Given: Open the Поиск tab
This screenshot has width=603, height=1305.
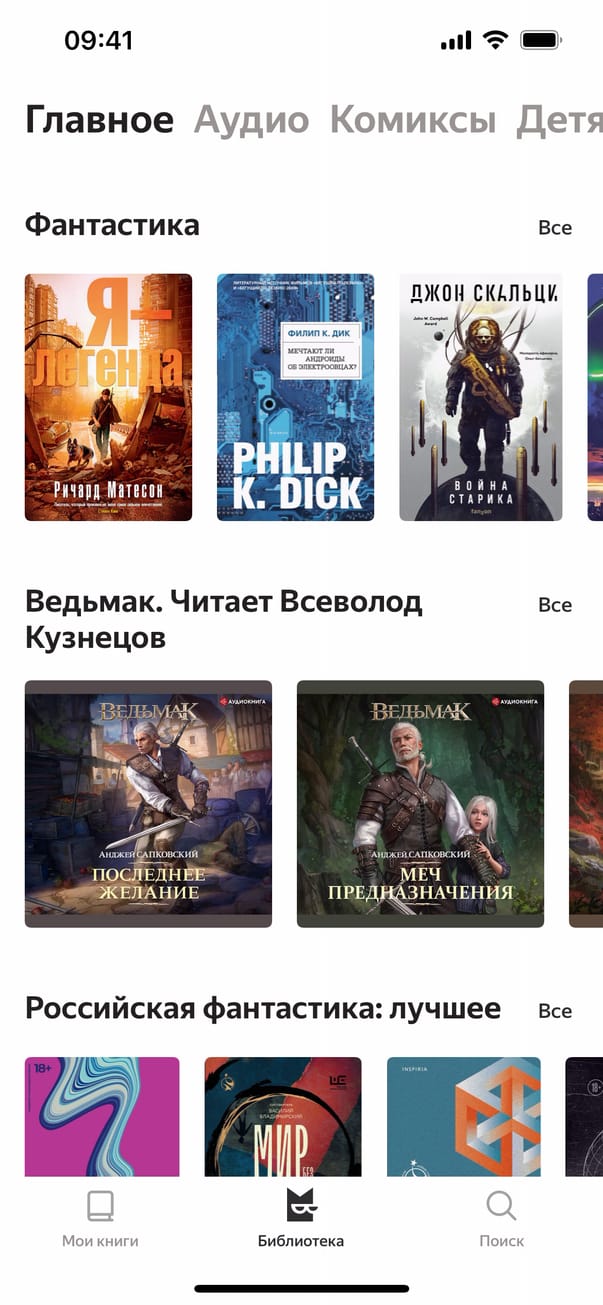Looking at the screenshot, I should (x=501, y=1219).
